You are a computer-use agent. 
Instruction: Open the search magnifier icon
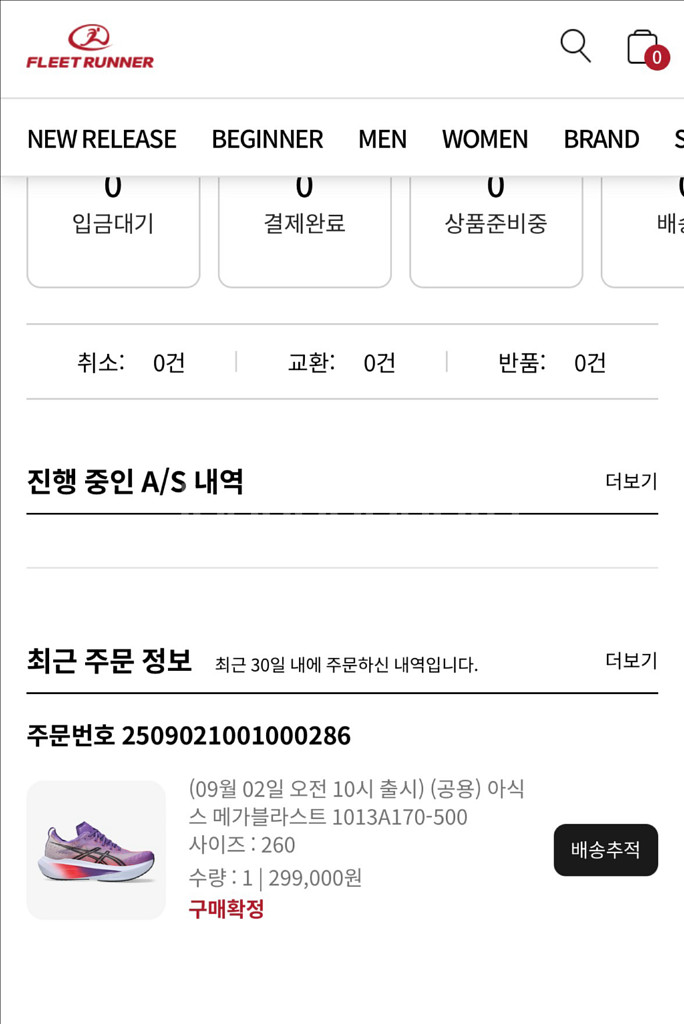click(x=575, y=46)
